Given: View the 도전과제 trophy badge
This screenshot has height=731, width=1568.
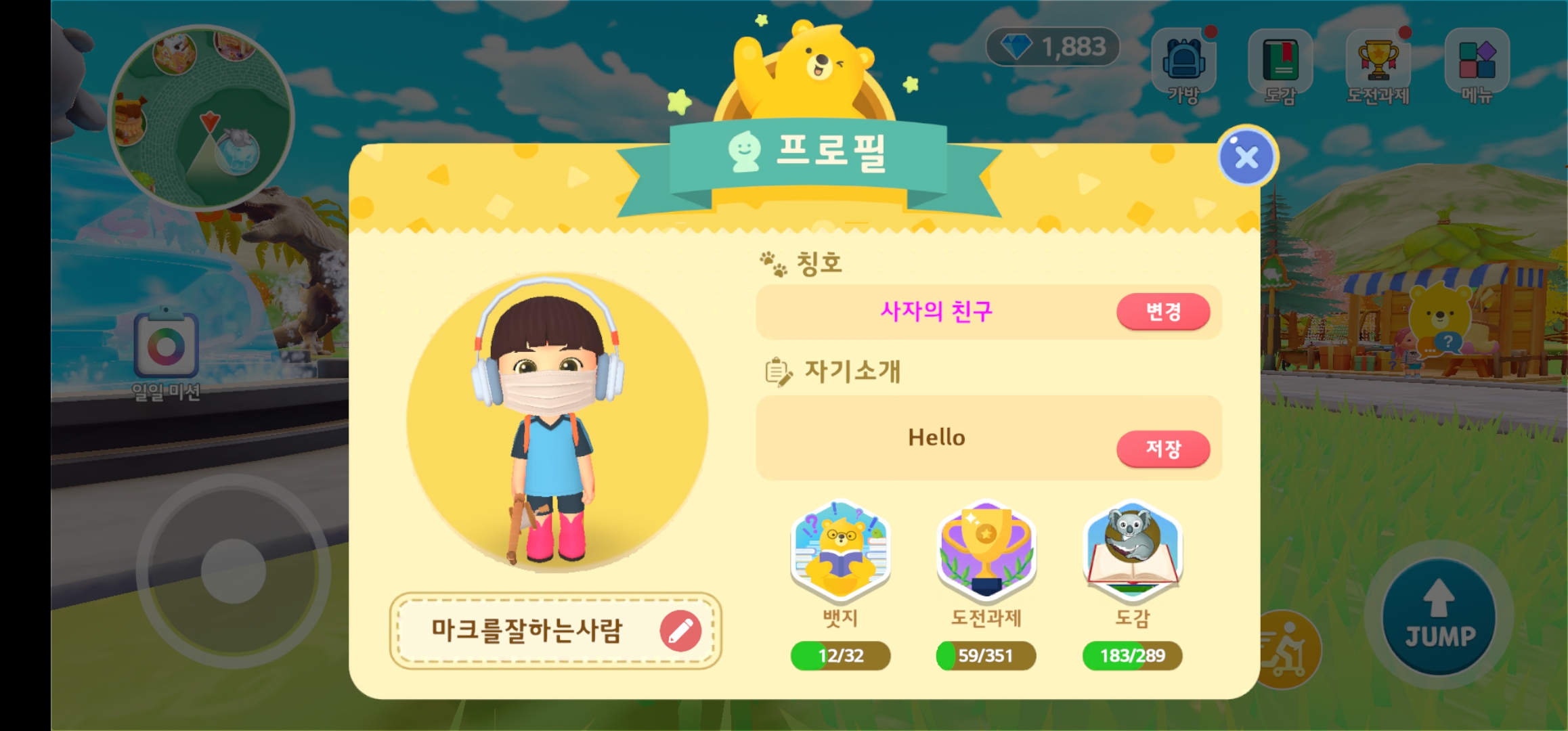Looking at the screenshot, I should [986, 552].
